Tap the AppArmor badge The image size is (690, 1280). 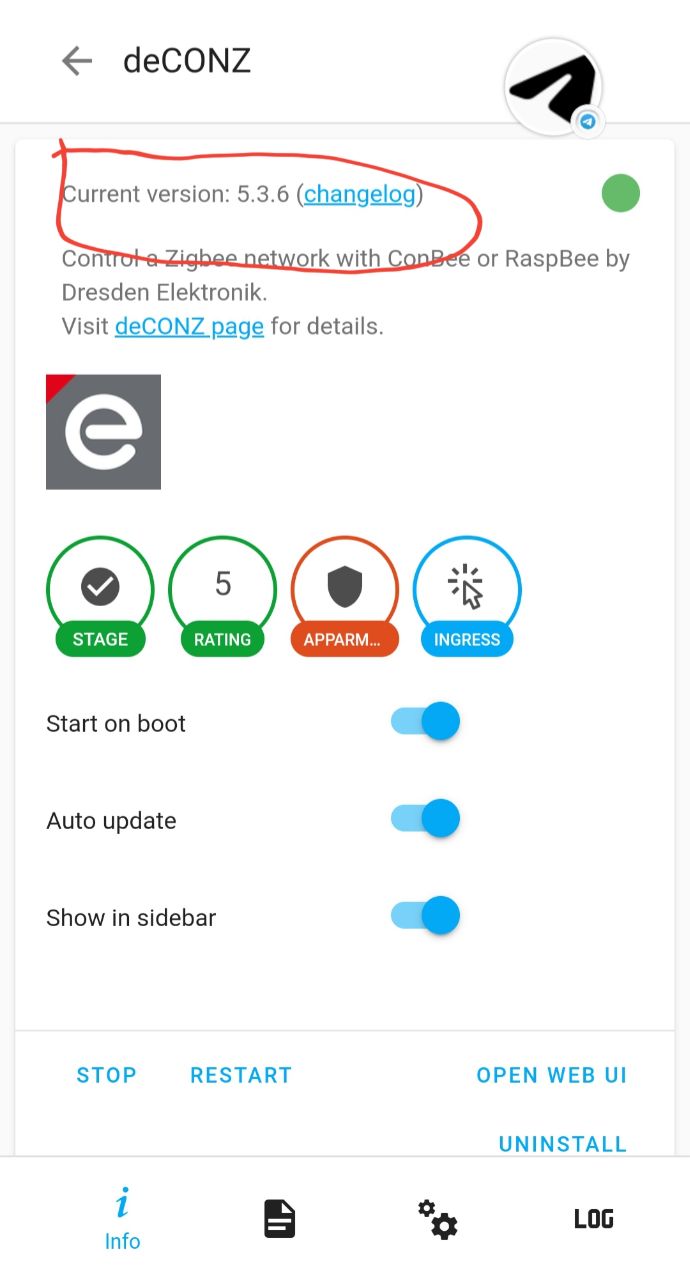tap(344, 597)
